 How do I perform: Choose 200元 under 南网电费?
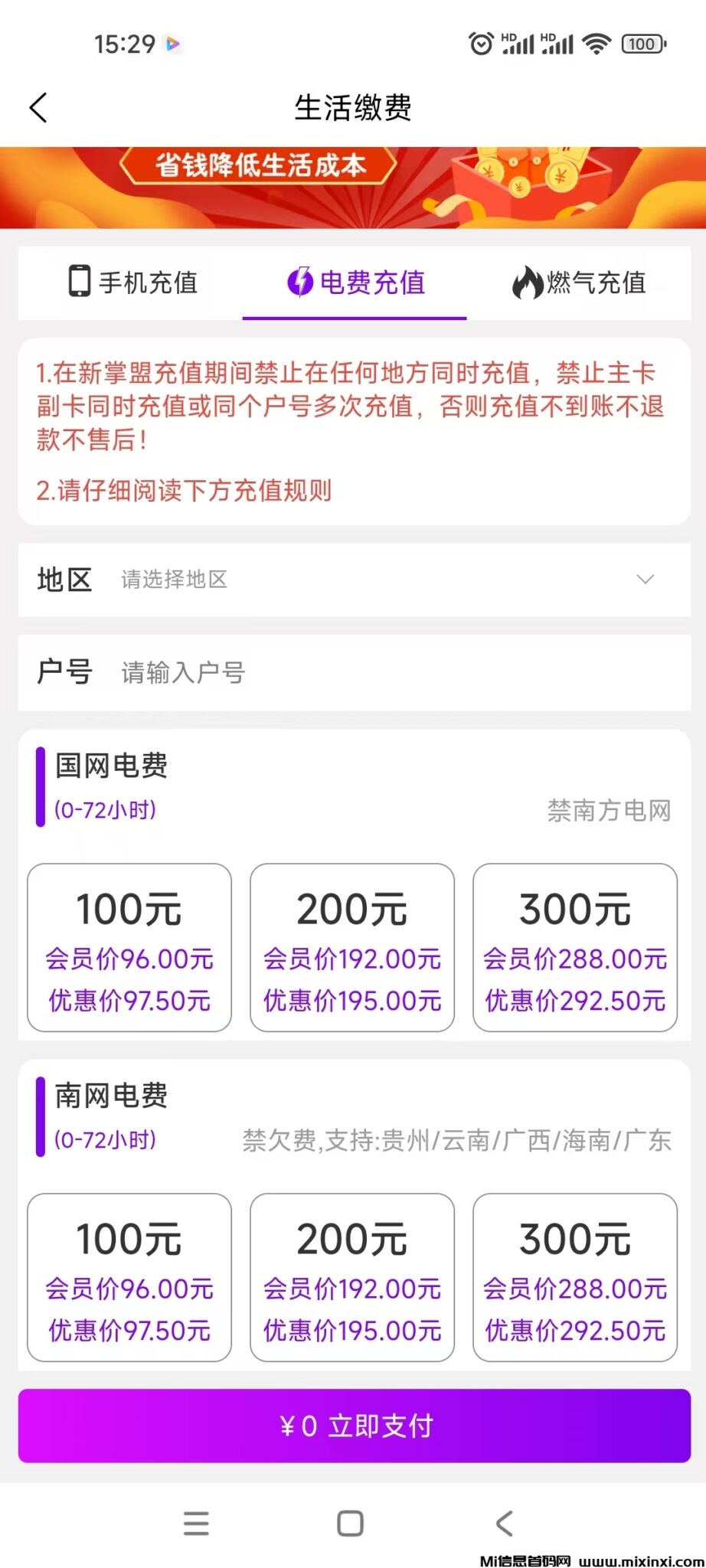(352, 1277)
